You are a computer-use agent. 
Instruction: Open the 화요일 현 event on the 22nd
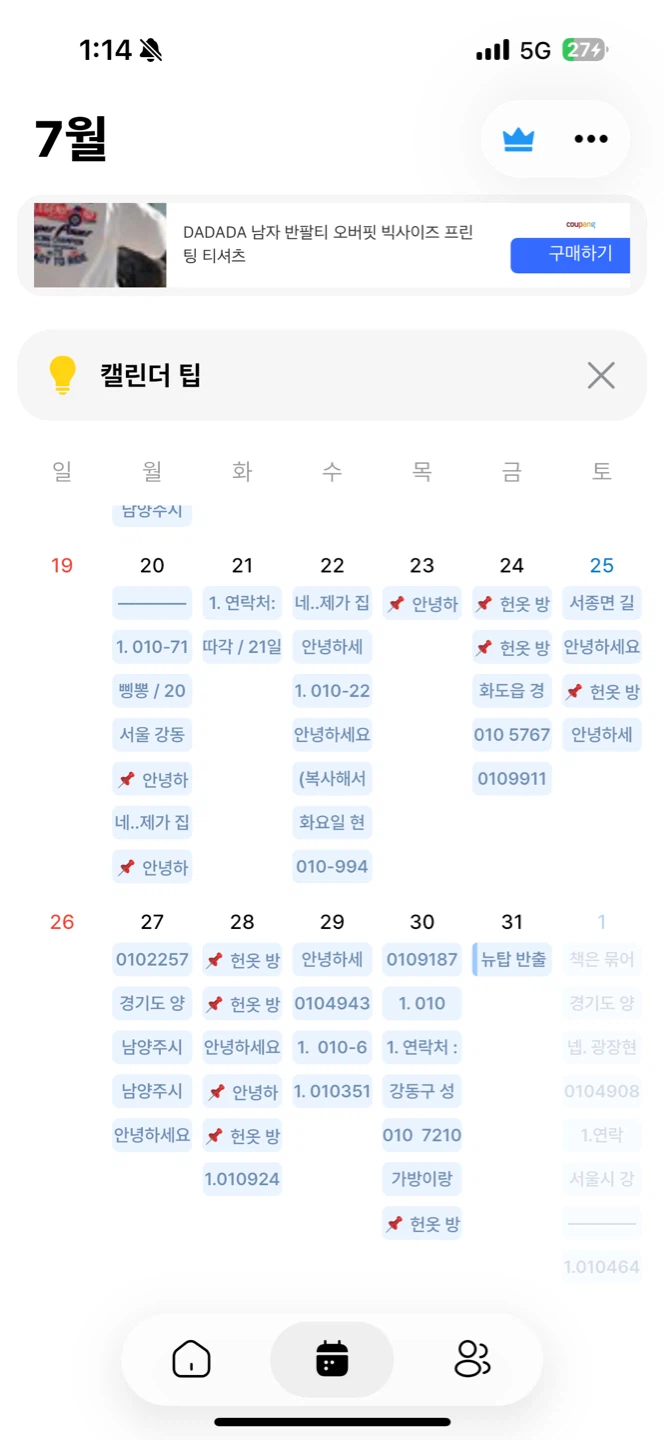click(332, 823)
